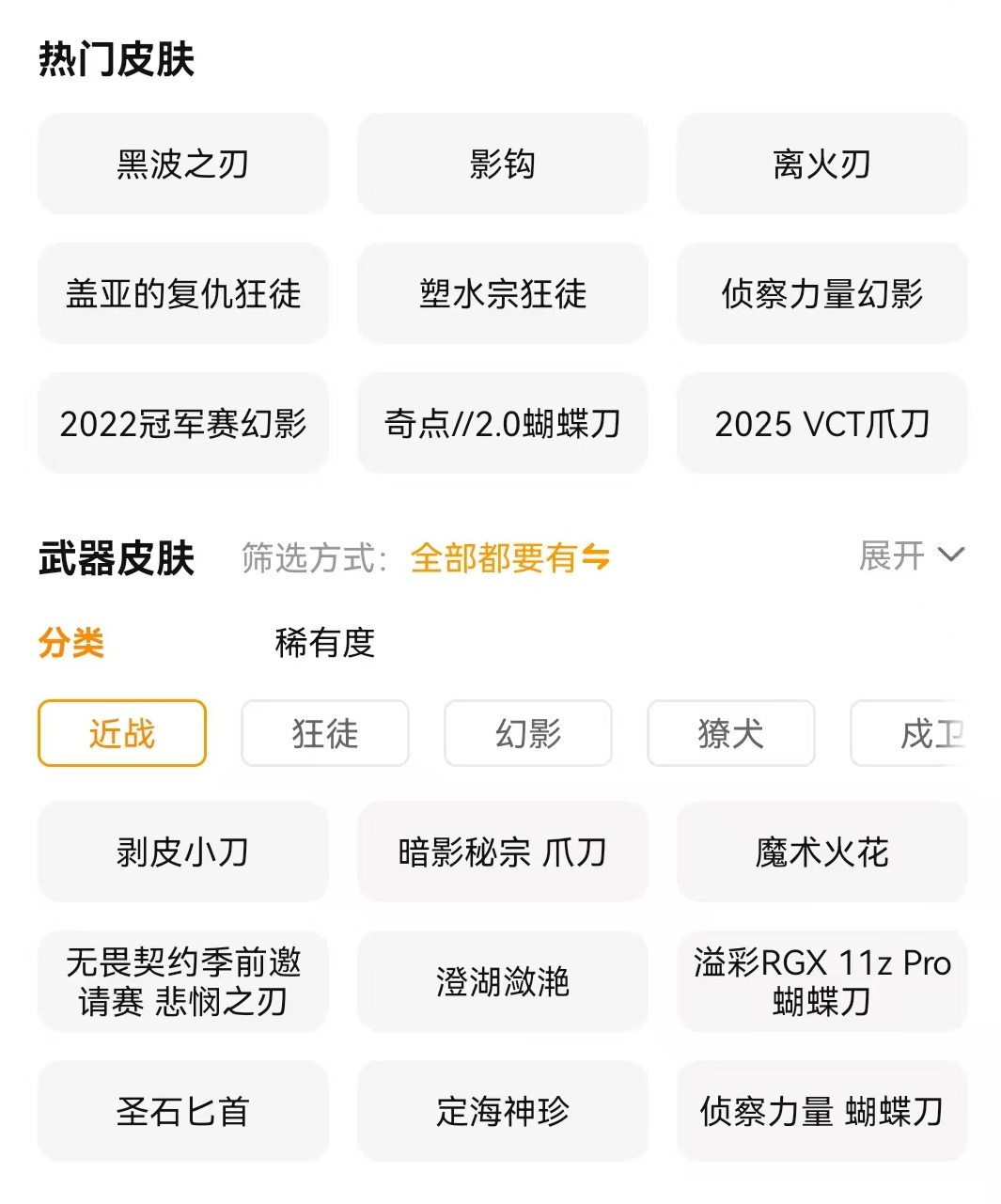Toggle the 全部都要有 filter mode
The width and height of the screenshot is (1001, 1204).
click(508, 557)
